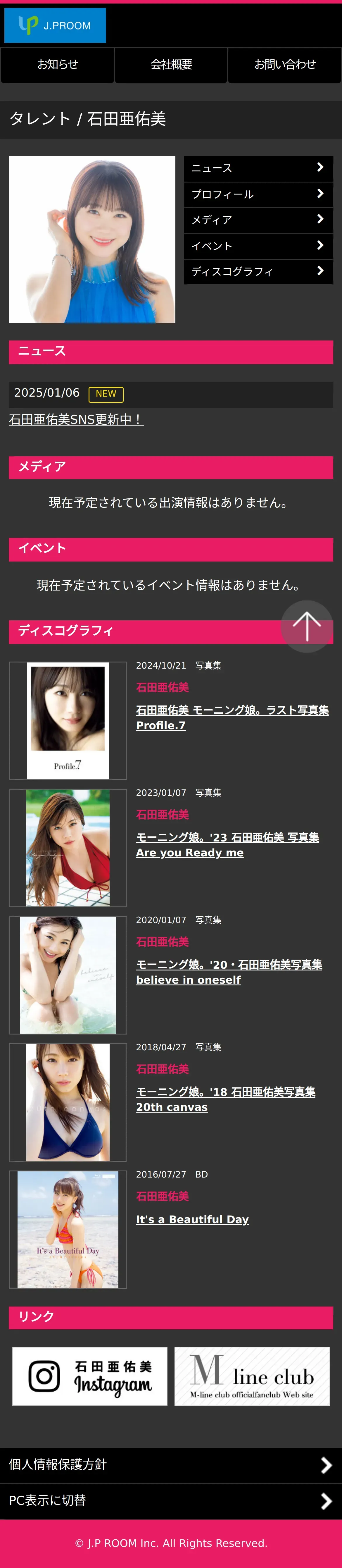
Task: Open 個人情報保護方針 privacy policy
Action: pos(171,1465)
